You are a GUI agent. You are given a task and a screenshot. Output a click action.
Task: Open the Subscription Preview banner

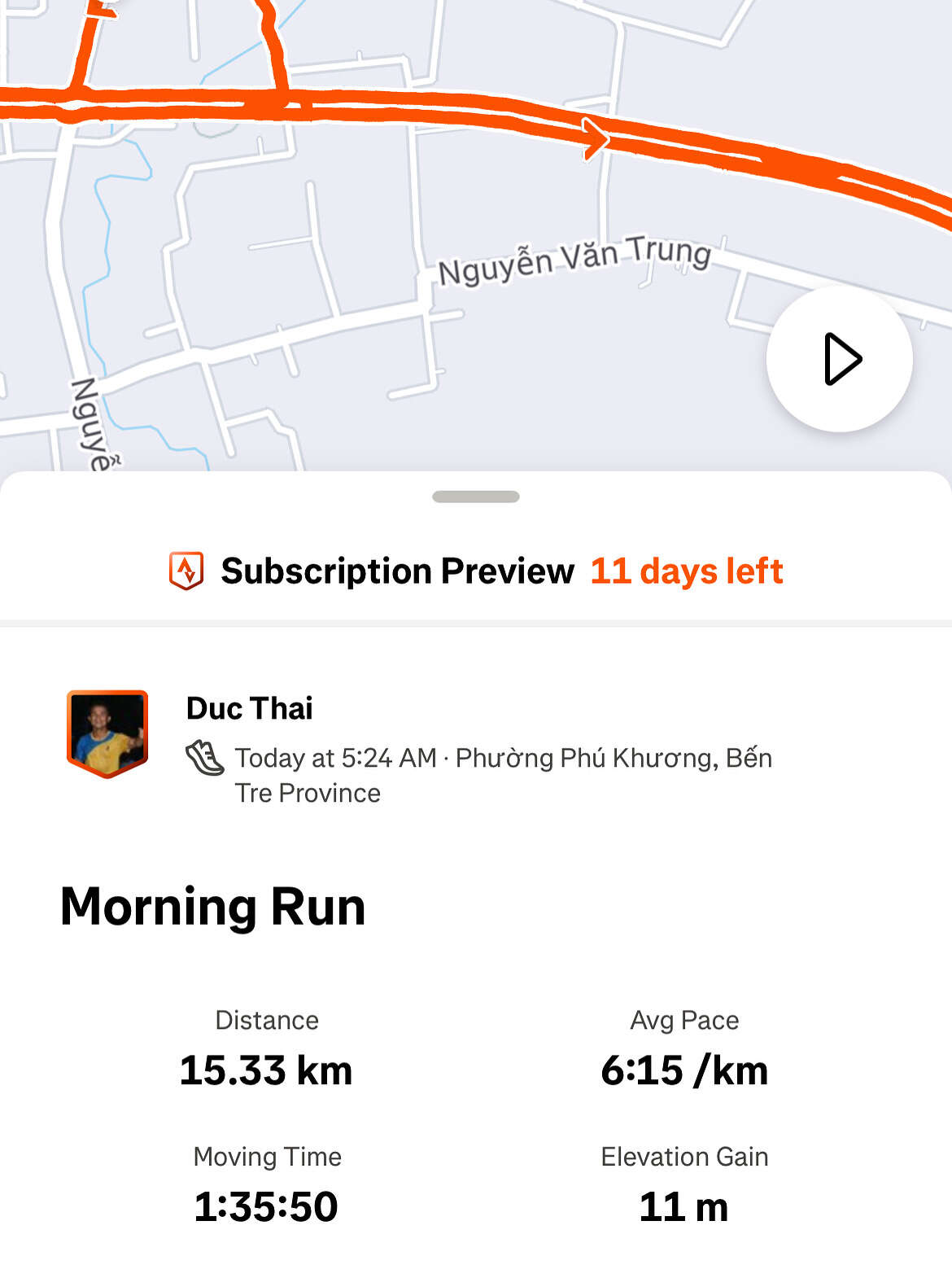(476, 571)
